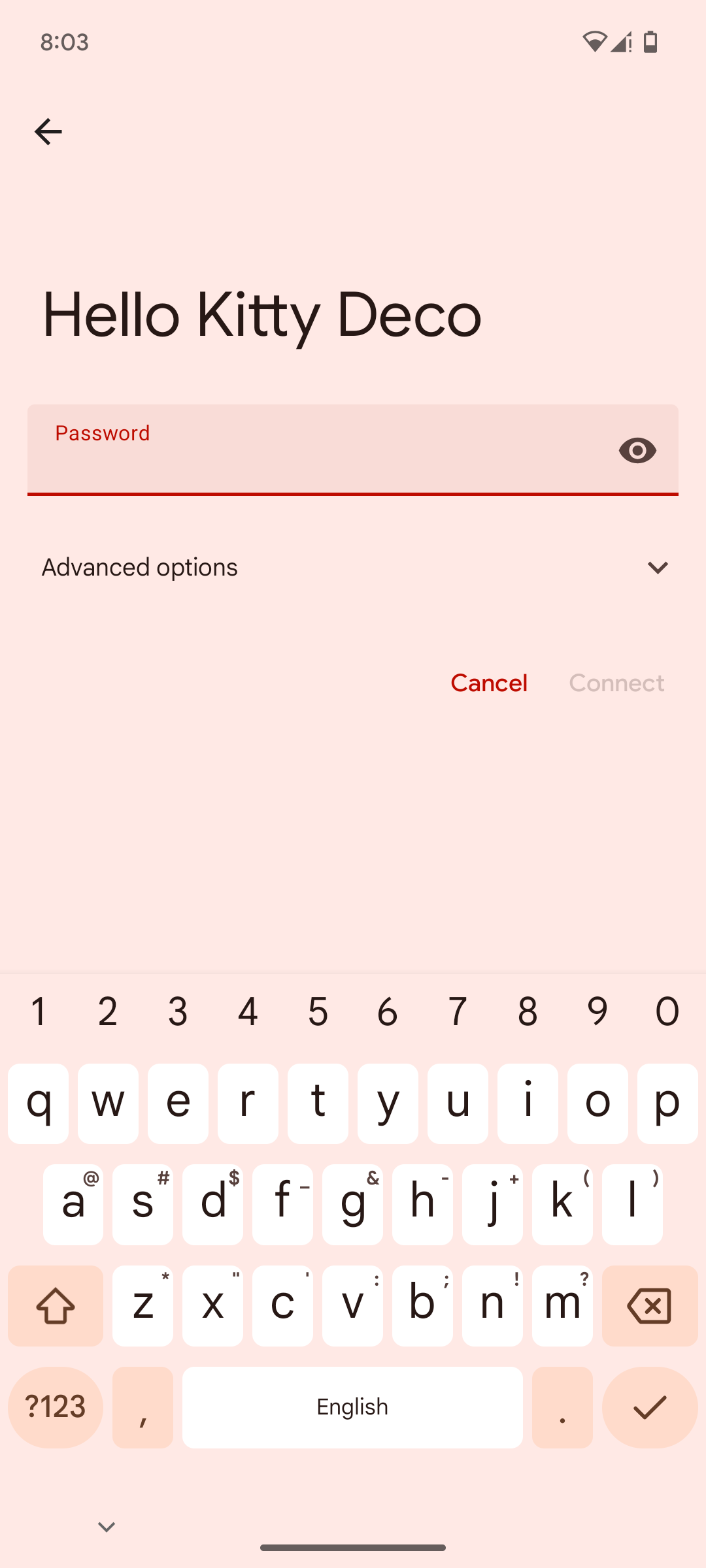Cancel the Wi-Fi connection dialog
The height and width of the screenshot is (1568, 706).
click(x=489, y=683)
